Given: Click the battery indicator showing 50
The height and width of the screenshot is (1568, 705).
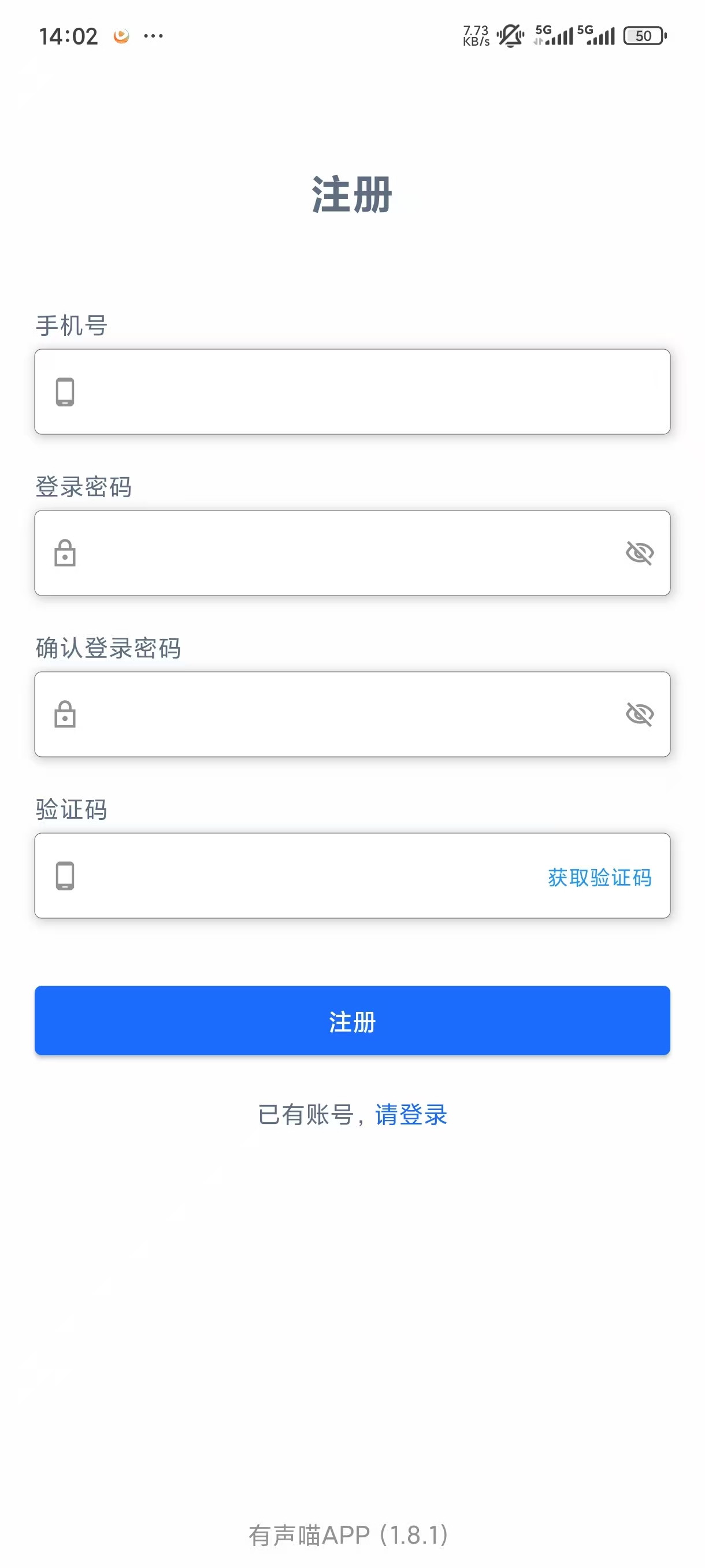Looking at the screenshot, I should pos(645,36).
